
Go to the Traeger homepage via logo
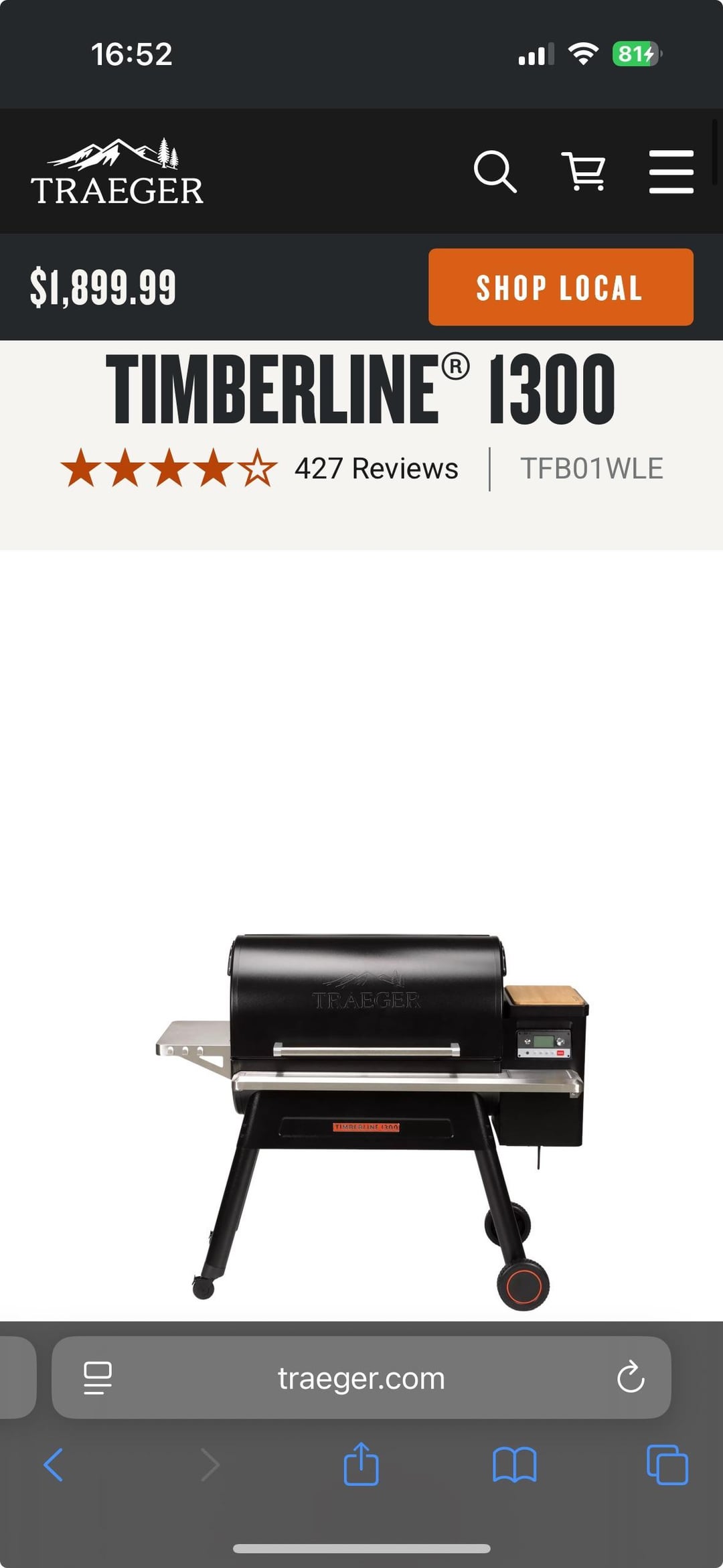point(117,172)
